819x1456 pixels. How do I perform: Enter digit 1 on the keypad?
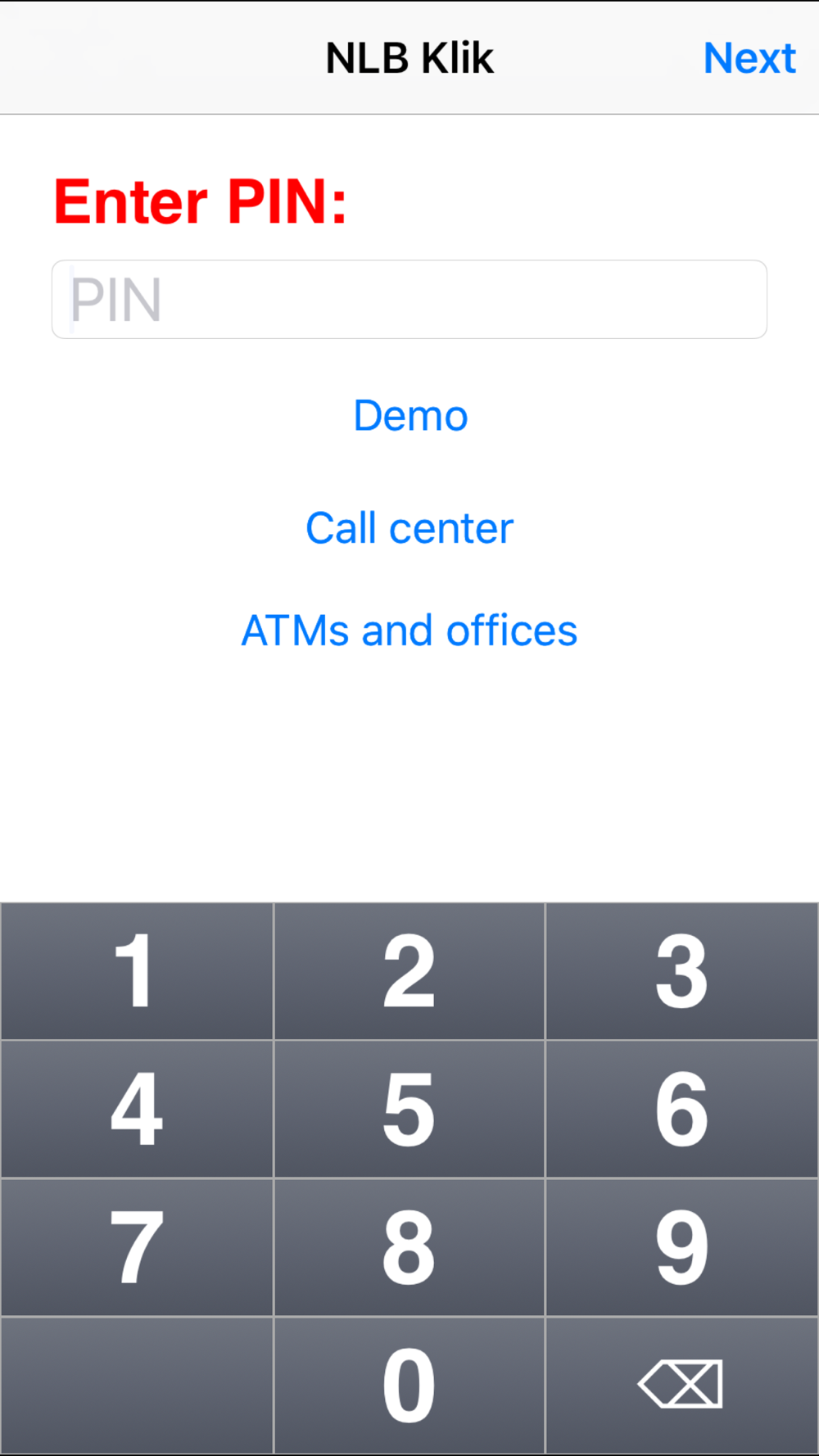click(x=137, y=971)
